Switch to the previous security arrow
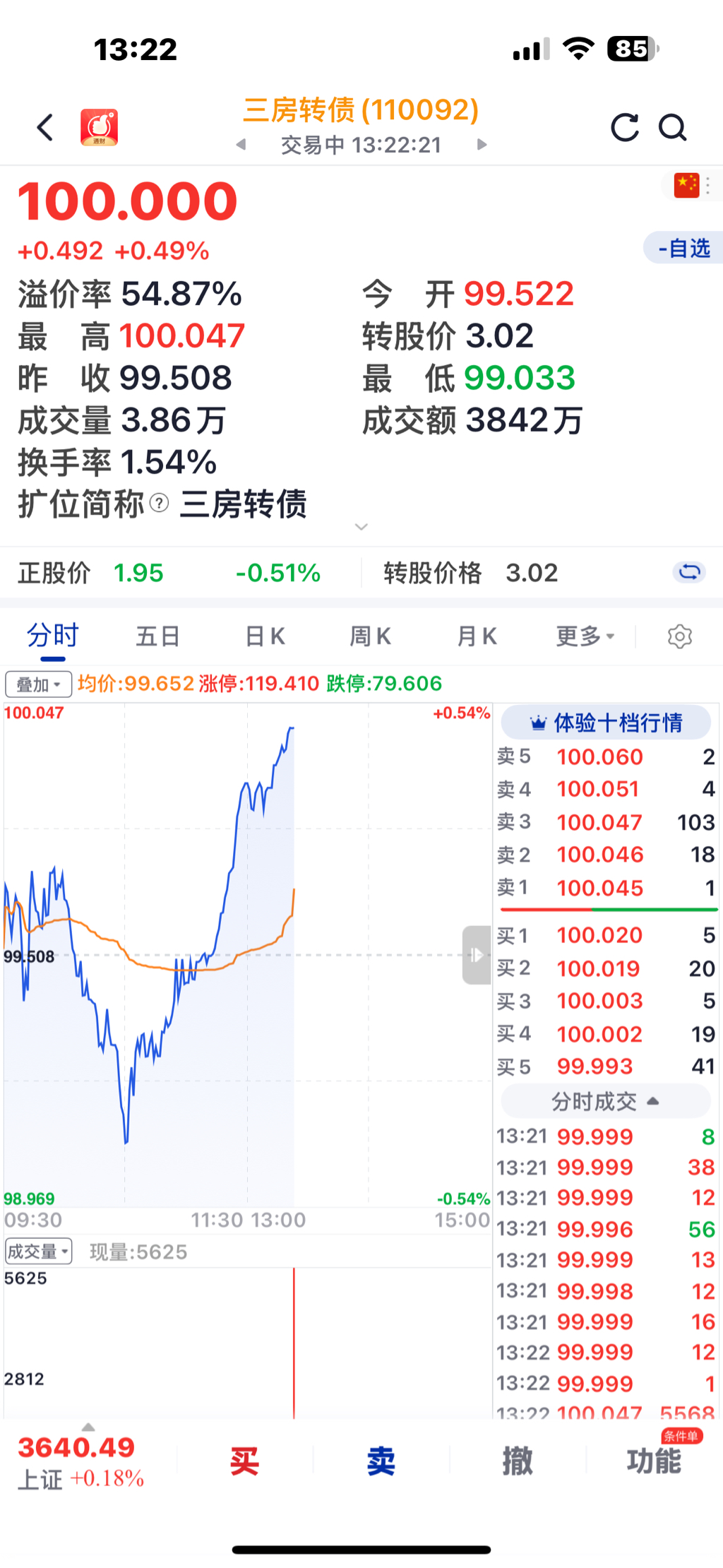The height and width of the screenshot is (1568, 723). 241,145
